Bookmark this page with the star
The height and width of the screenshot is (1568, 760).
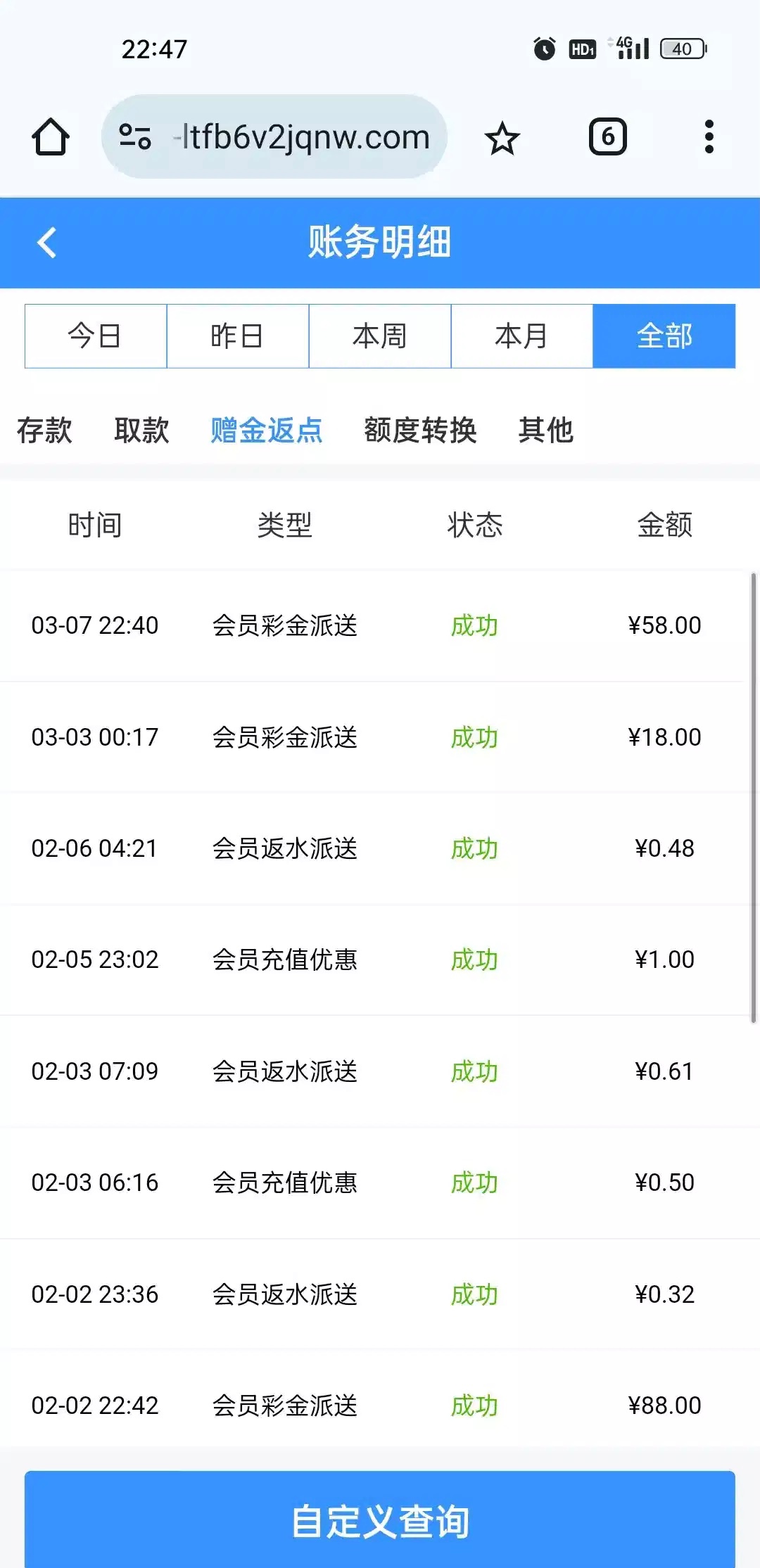[502, 137]
